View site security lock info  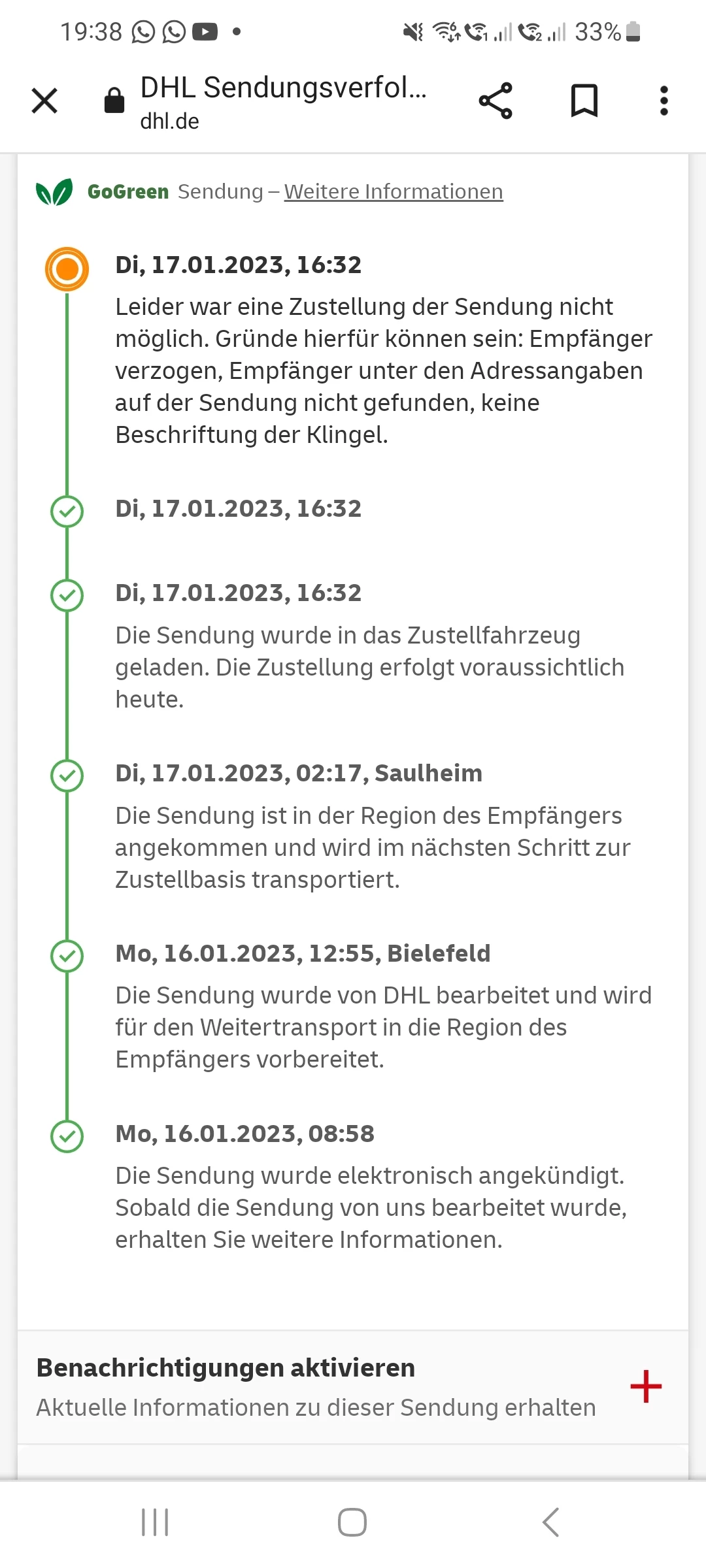click(114, 101)
